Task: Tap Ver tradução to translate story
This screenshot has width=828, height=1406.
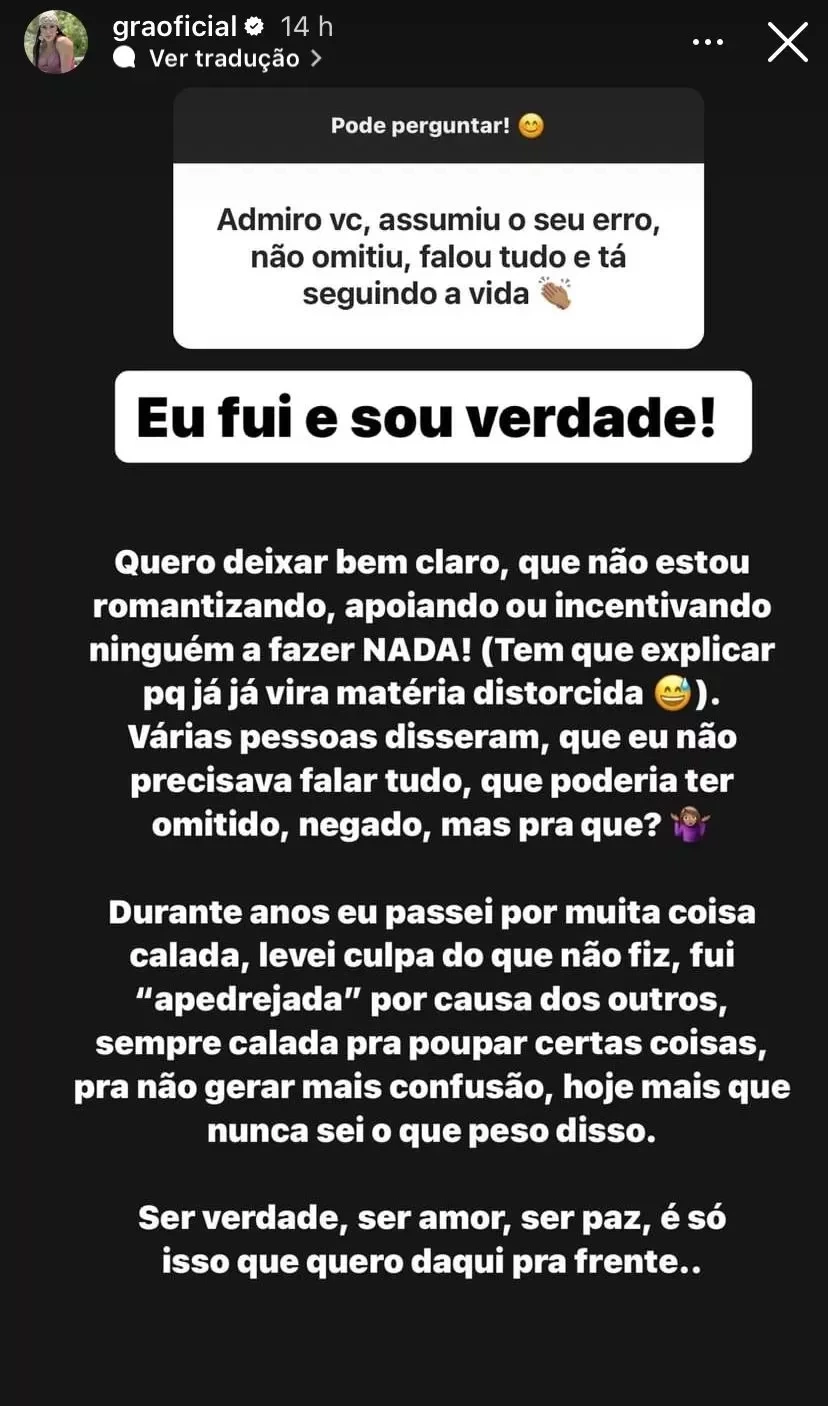Action: tap(223, 58)
